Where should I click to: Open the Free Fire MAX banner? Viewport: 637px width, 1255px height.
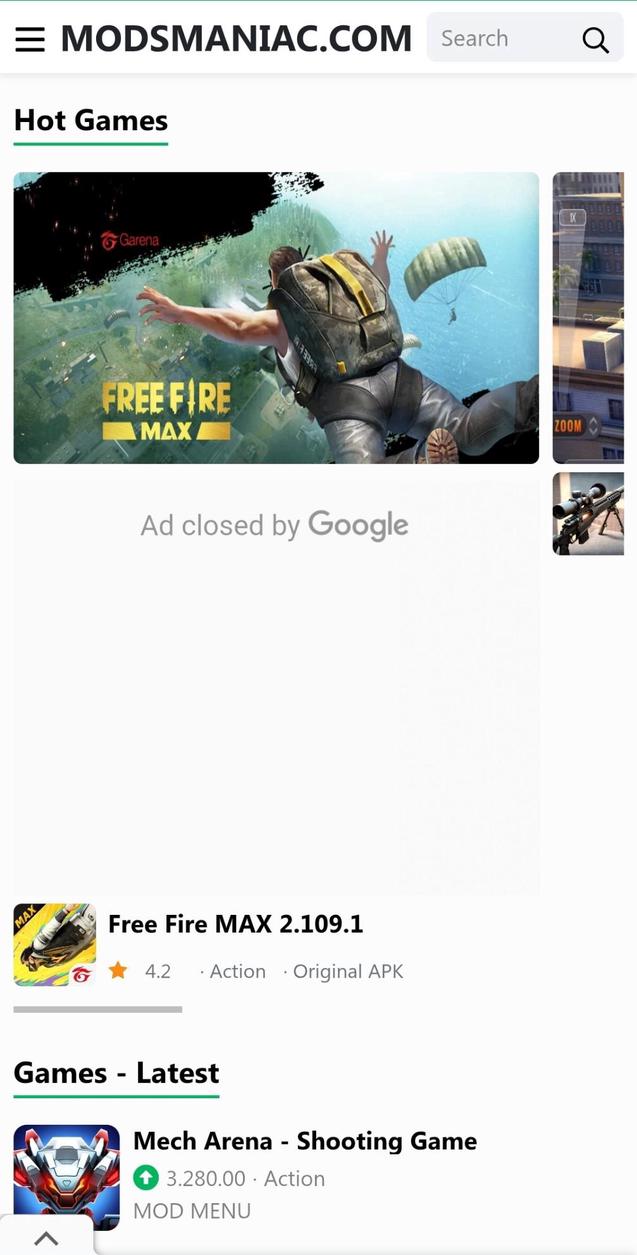276,318
